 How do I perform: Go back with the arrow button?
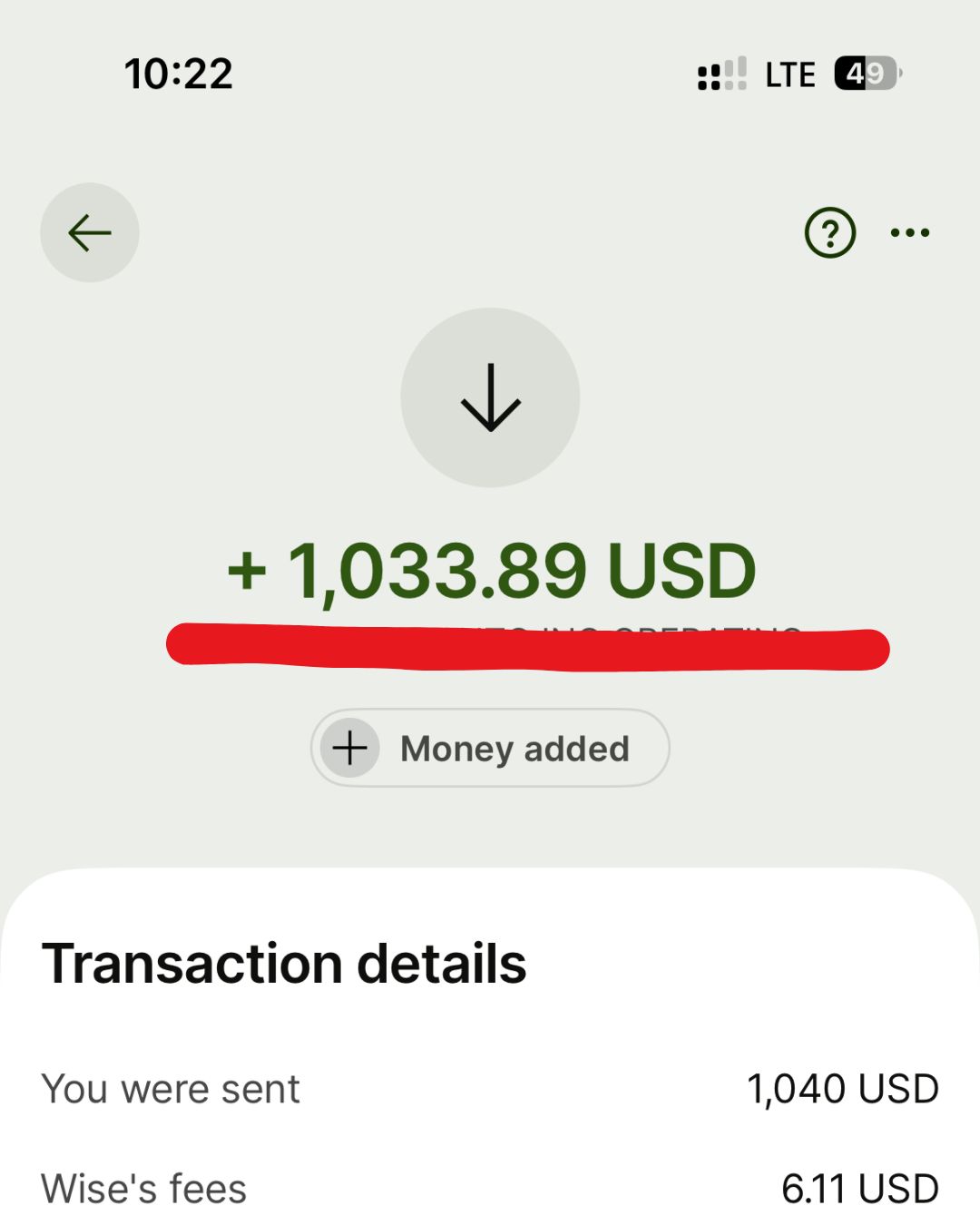(89, 232)
